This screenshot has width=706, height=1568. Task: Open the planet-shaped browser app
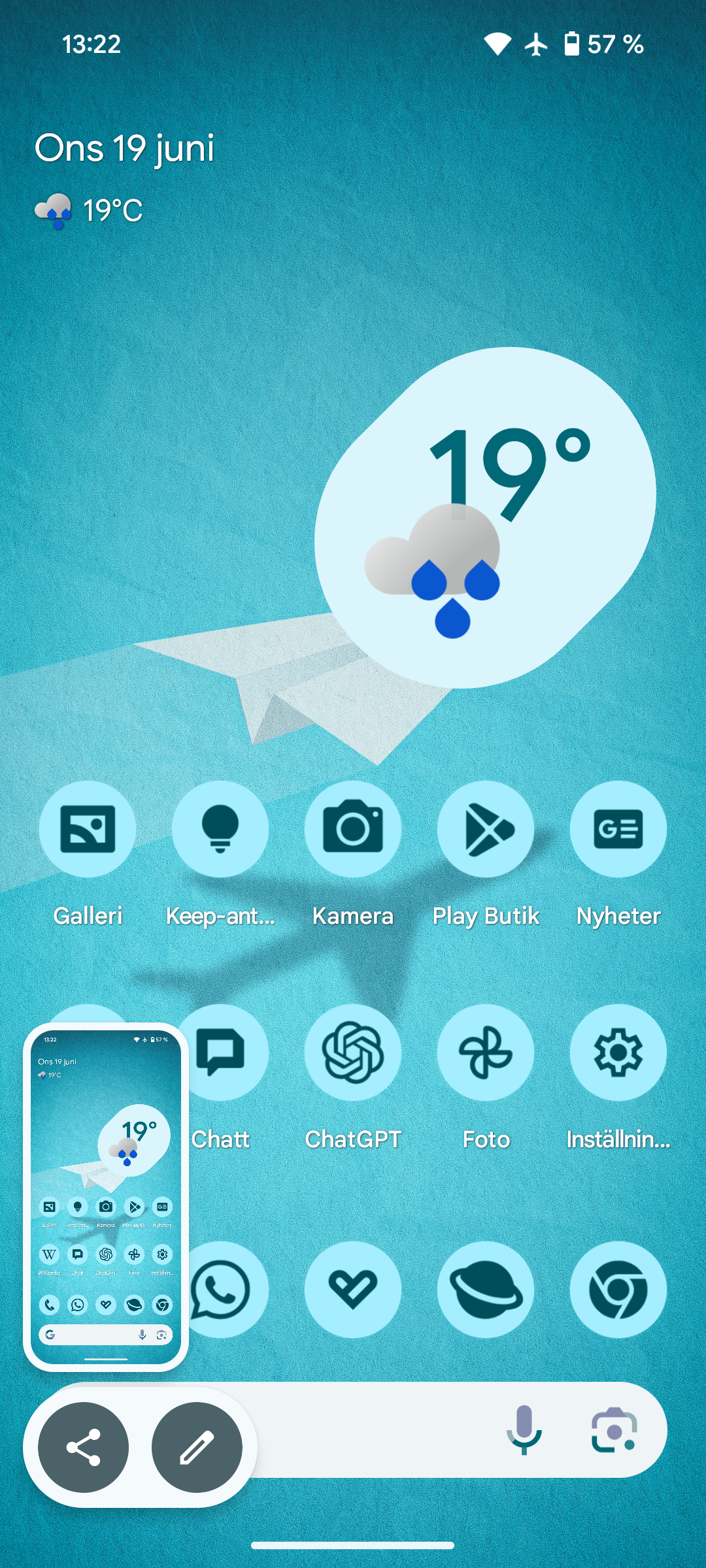(x=486, y=1289)
